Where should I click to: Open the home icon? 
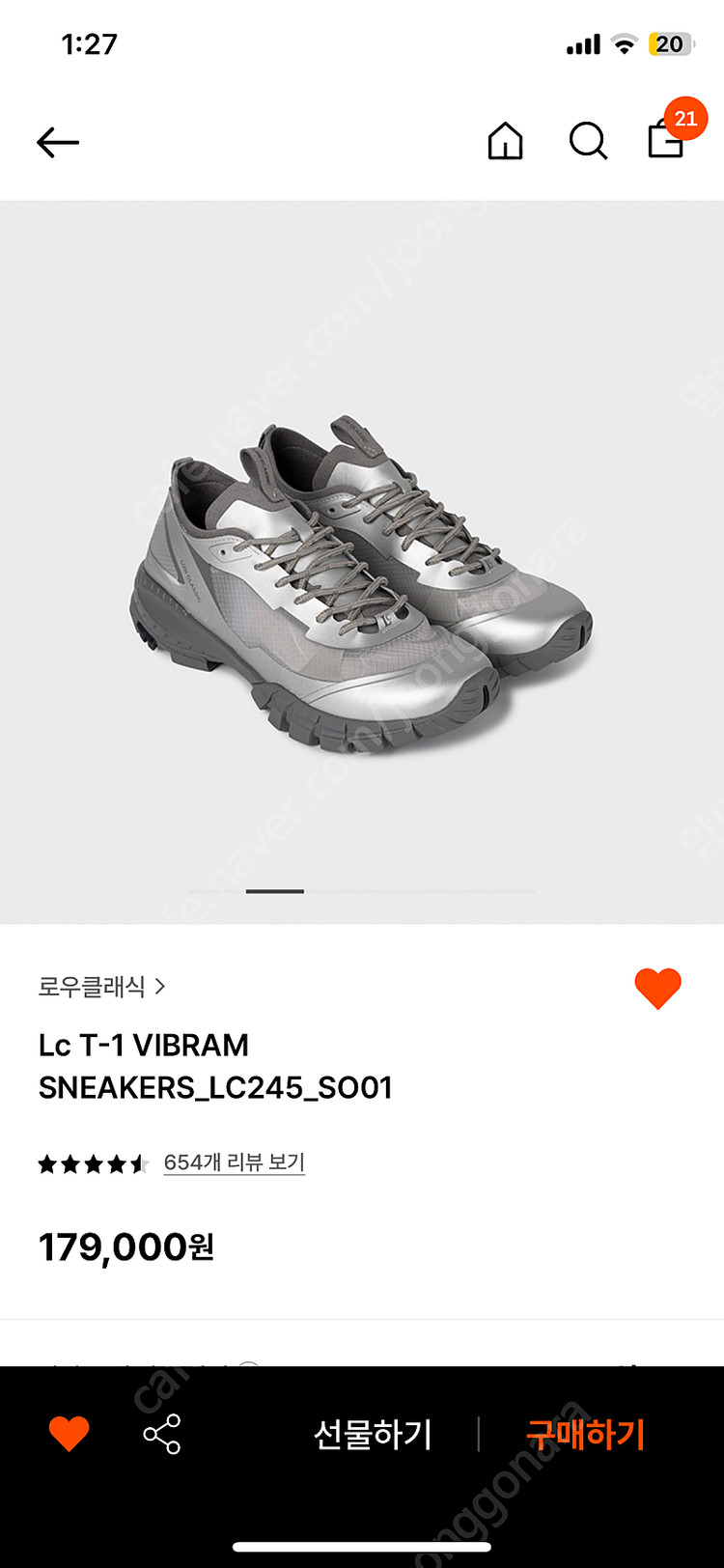505,142
